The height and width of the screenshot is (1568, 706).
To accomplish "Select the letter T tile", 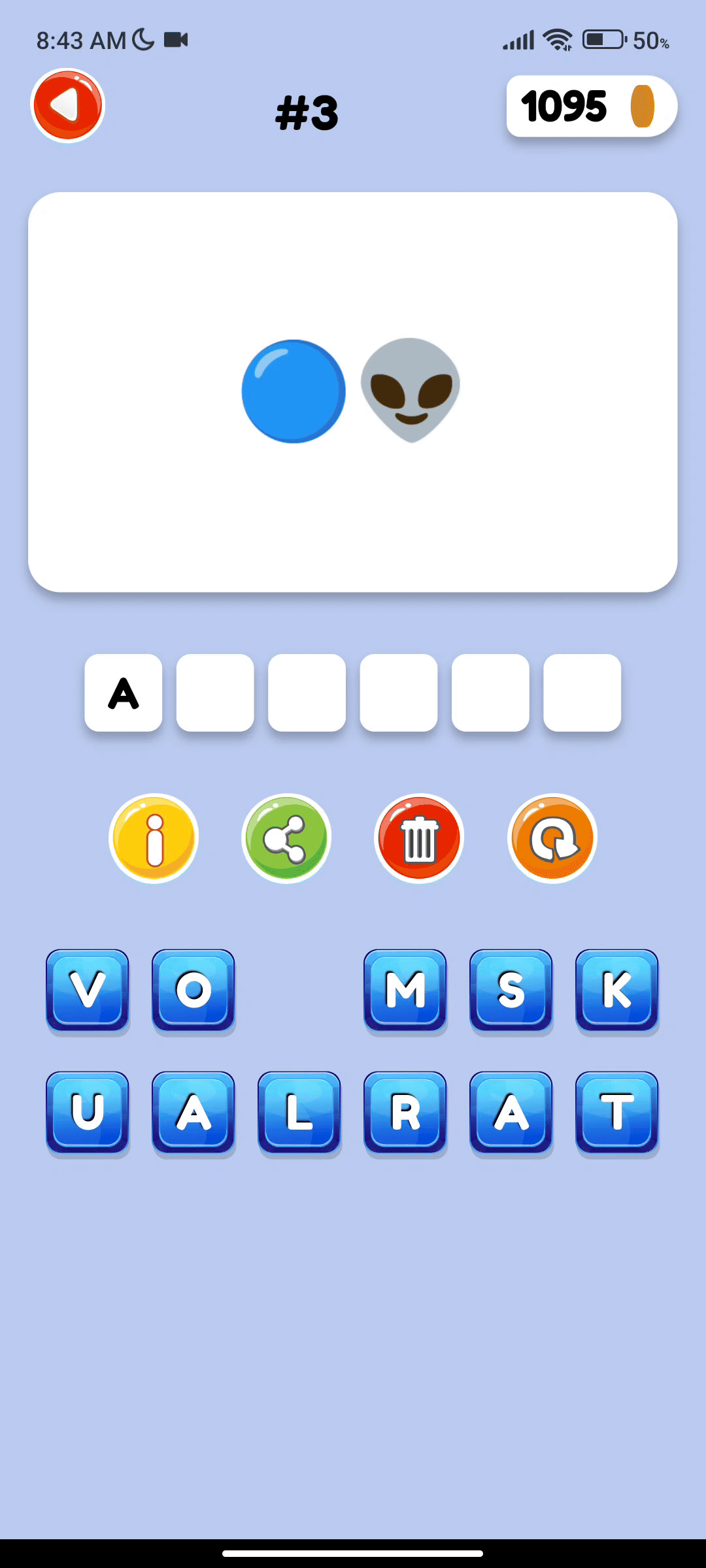I will coord(617,1113).
